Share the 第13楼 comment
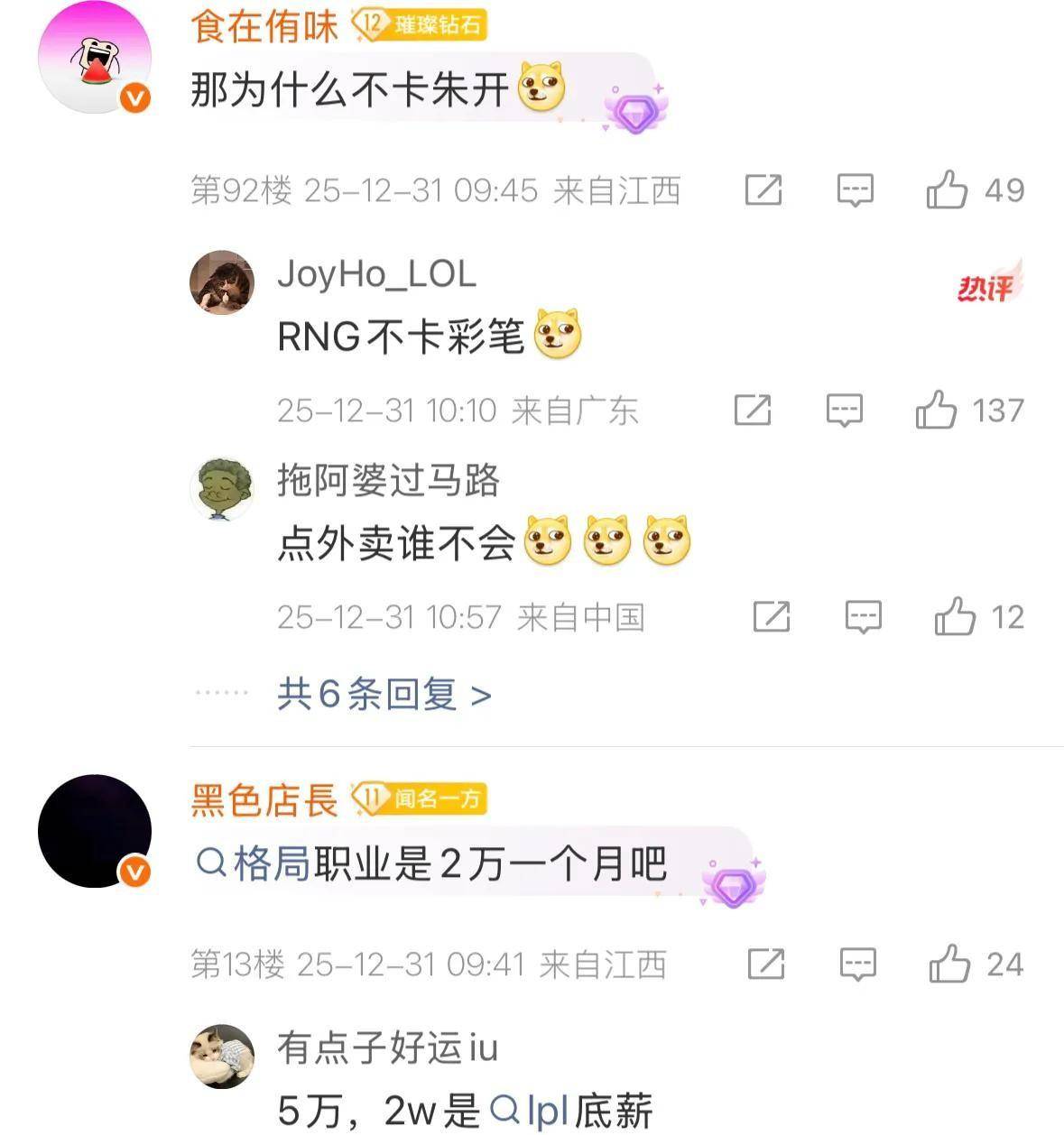1064x1135 pixels. [766, 964]
